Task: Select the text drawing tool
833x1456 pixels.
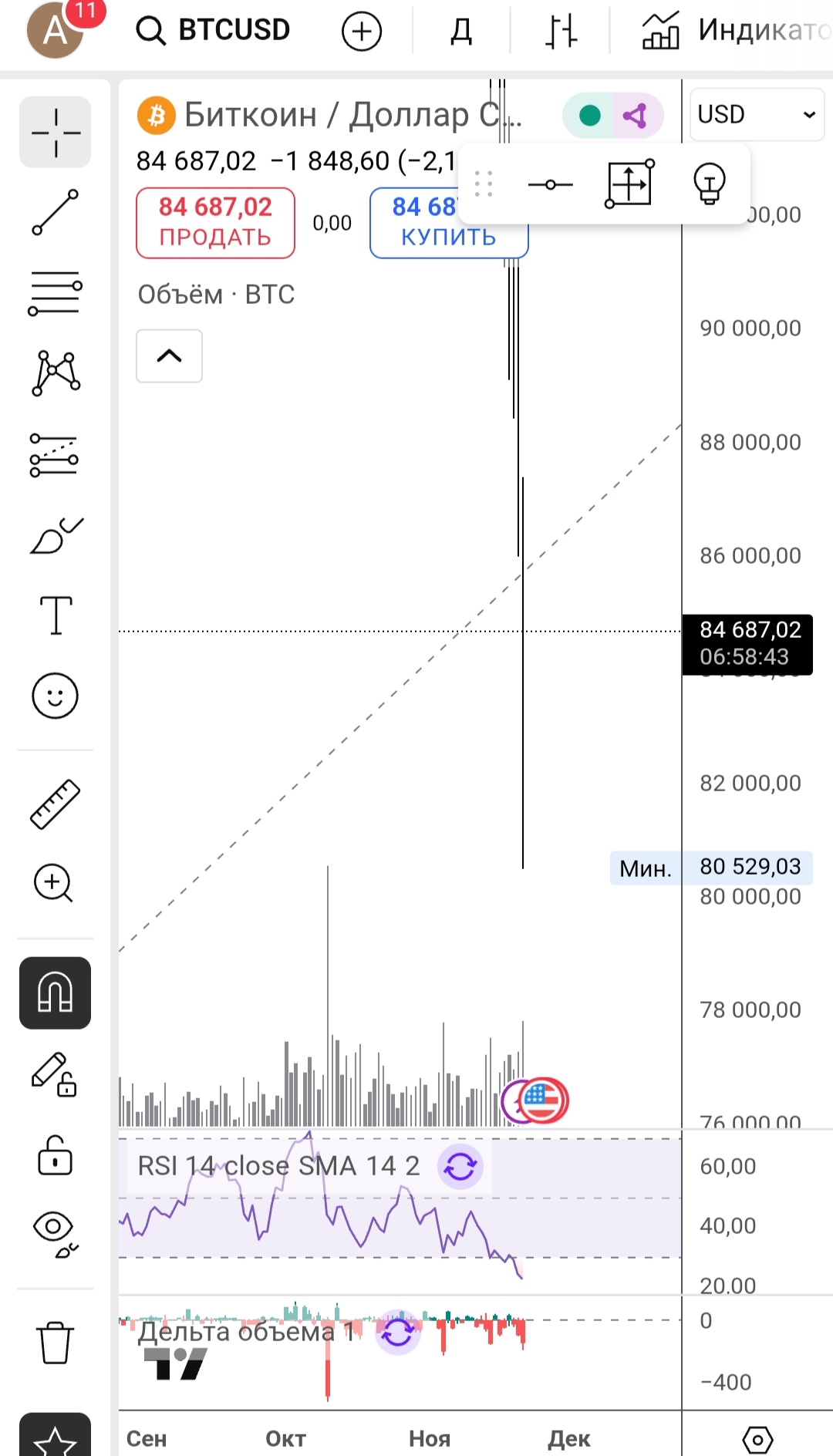Action: [56, 615]
